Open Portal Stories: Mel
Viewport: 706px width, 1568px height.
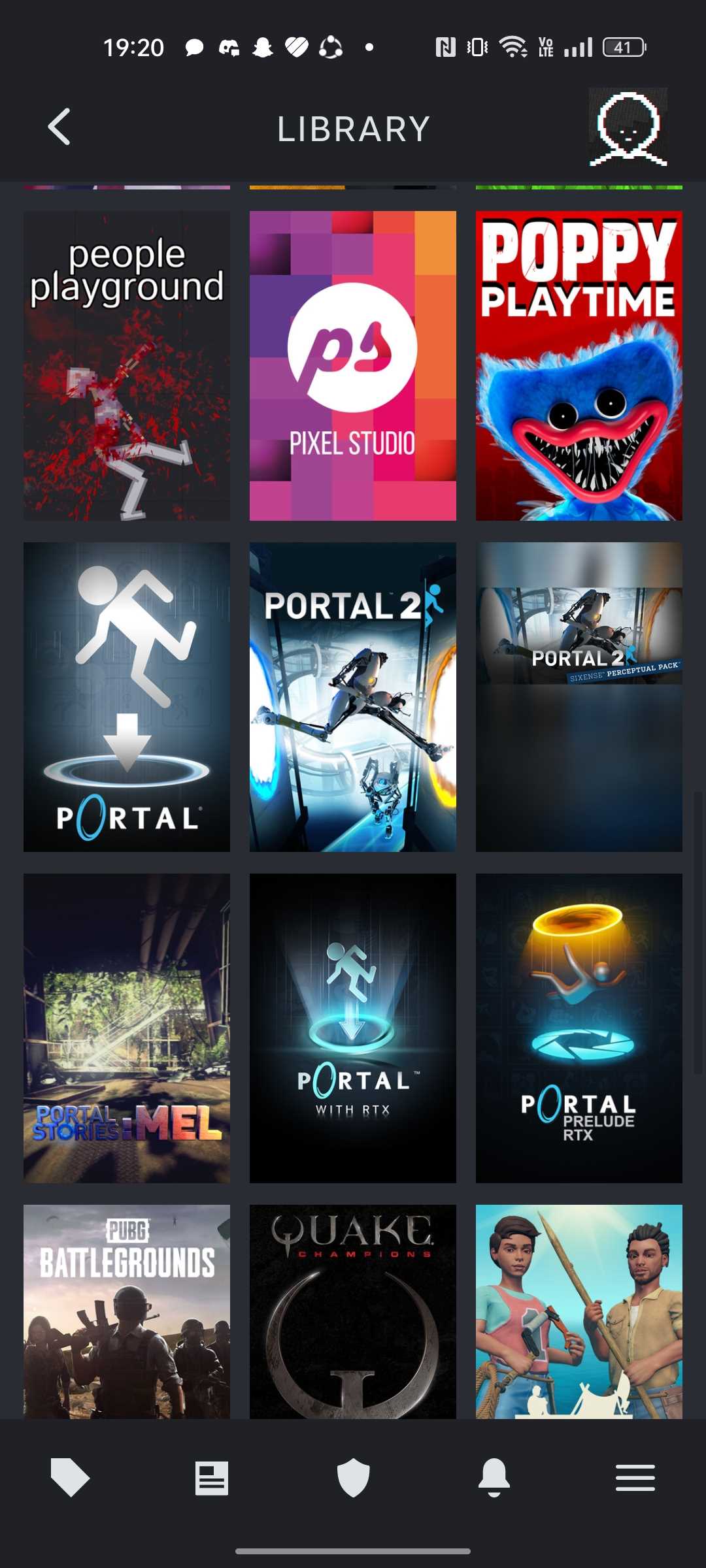[127, 1028]
